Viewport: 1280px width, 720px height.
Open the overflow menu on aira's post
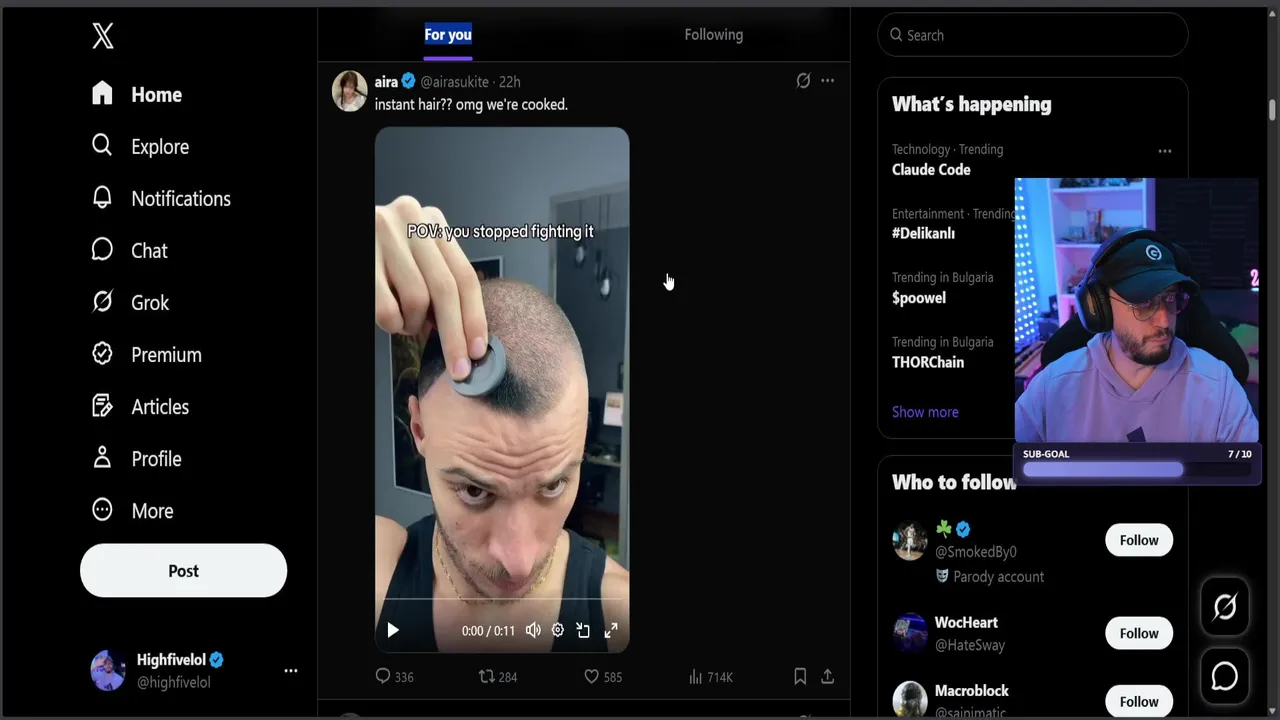(x=827, y=81)
